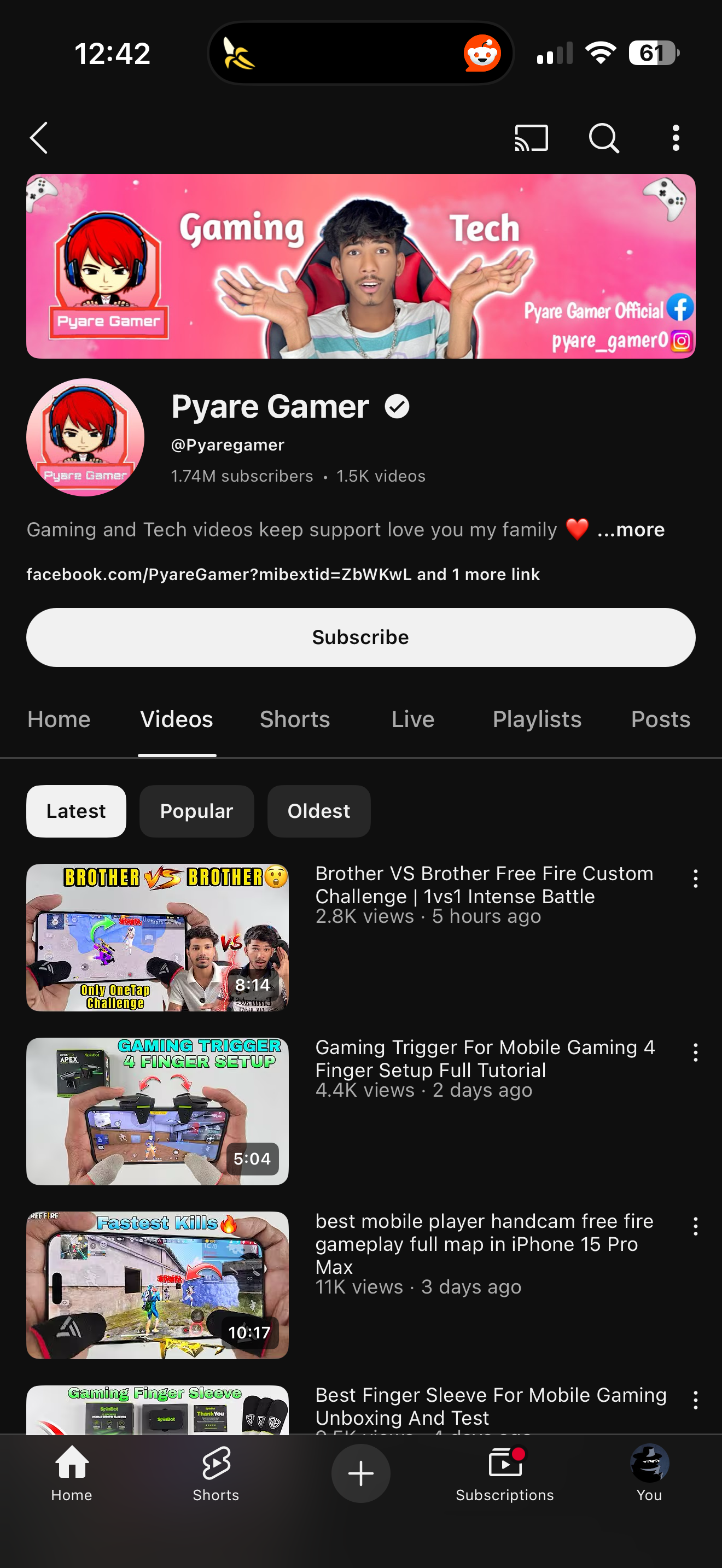Play Brother VS Brother Free Fire video

click(x=157, y=938)
